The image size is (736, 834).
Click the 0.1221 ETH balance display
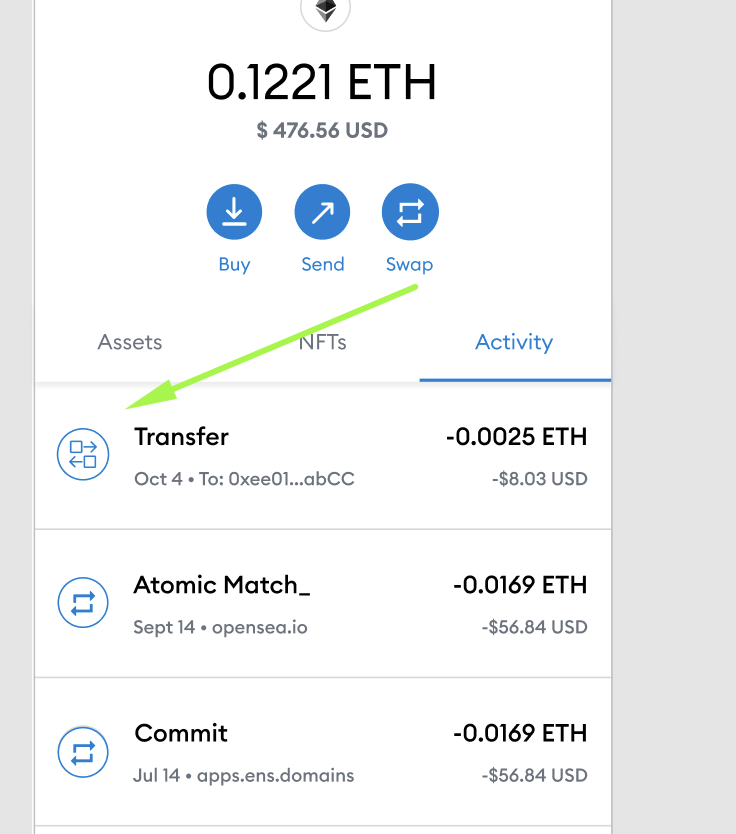(x=322, y=82)
